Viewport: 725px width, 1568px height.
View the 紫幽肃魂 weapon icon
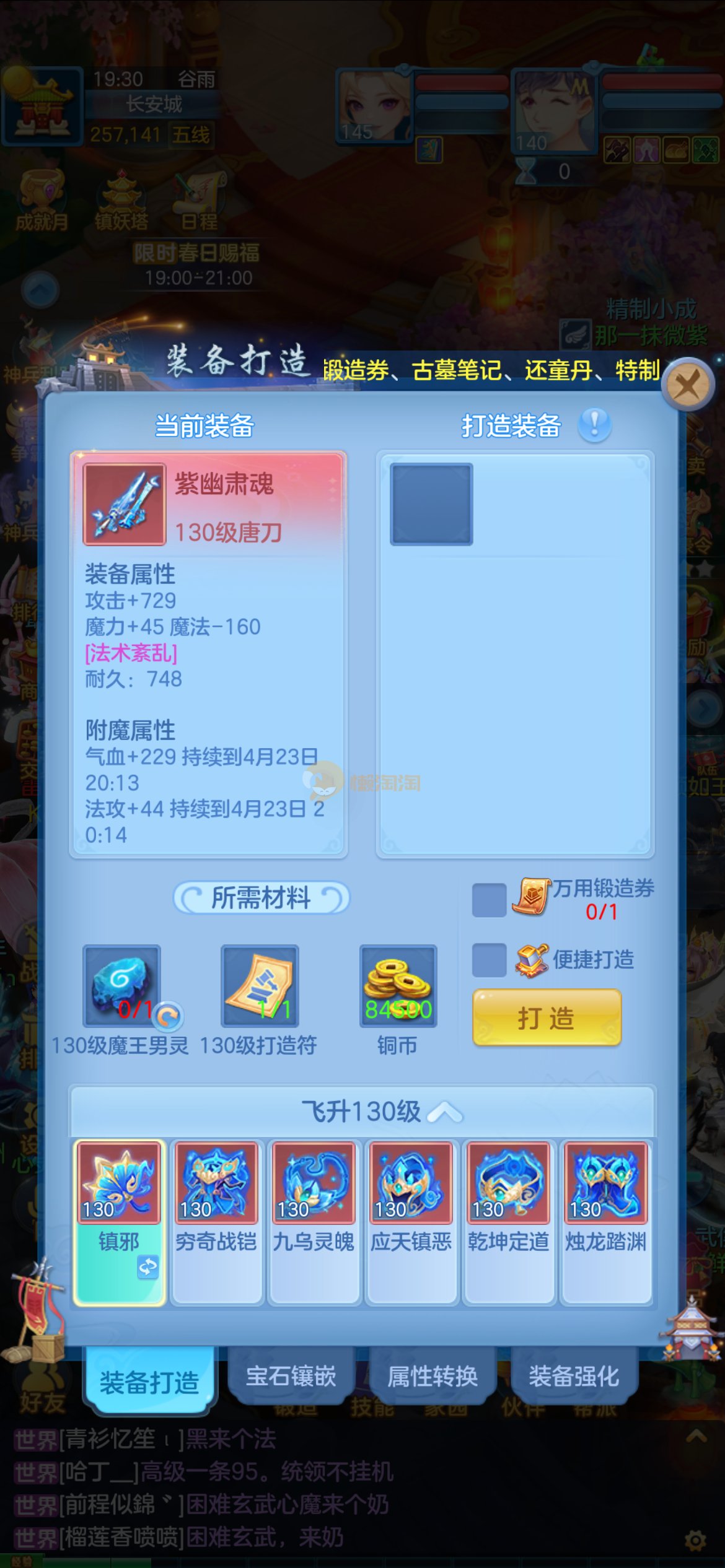[x=125, y=504]
